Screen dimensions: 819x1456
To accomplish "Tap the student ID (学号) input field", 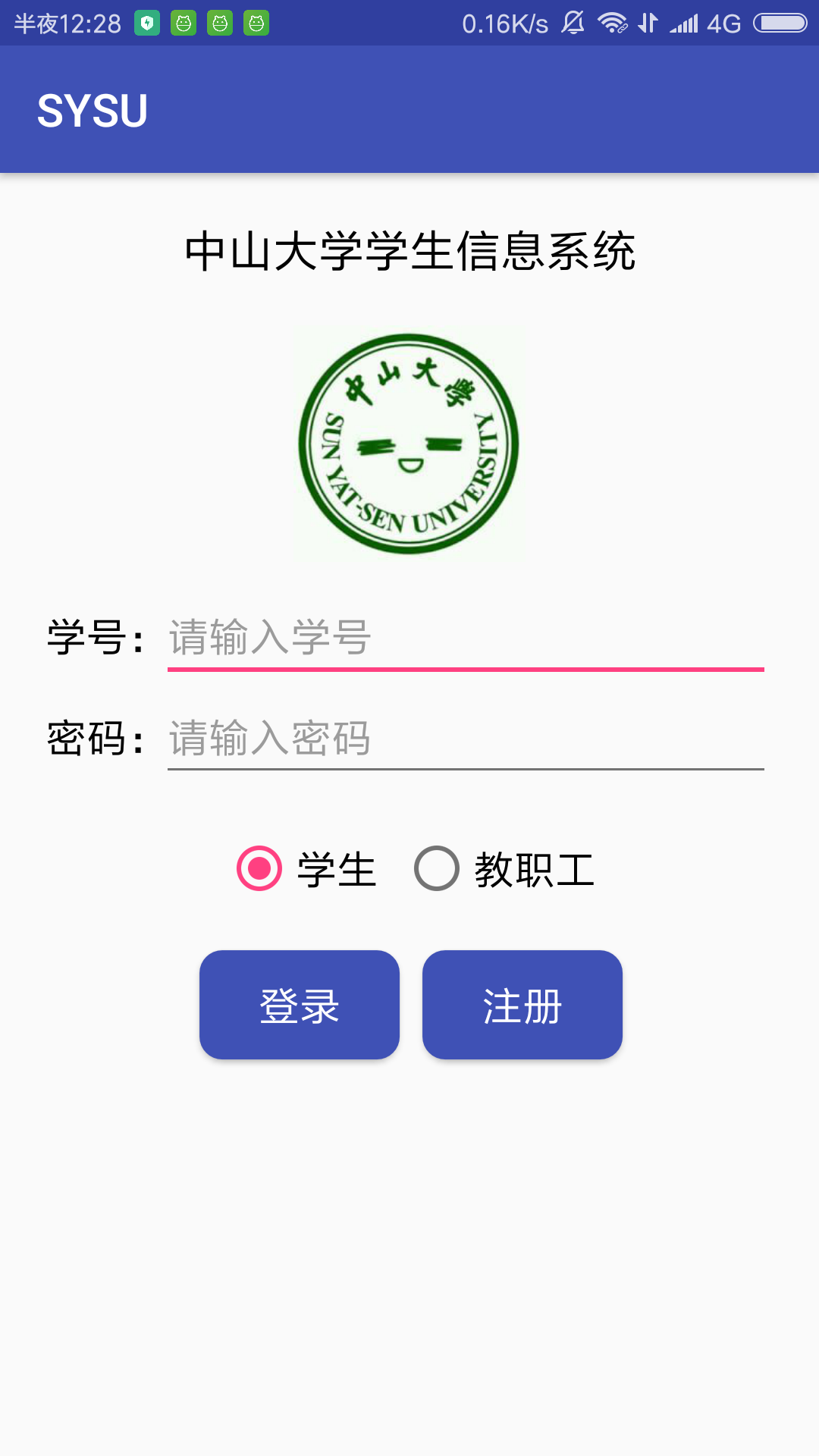I will tap(465, 638).
